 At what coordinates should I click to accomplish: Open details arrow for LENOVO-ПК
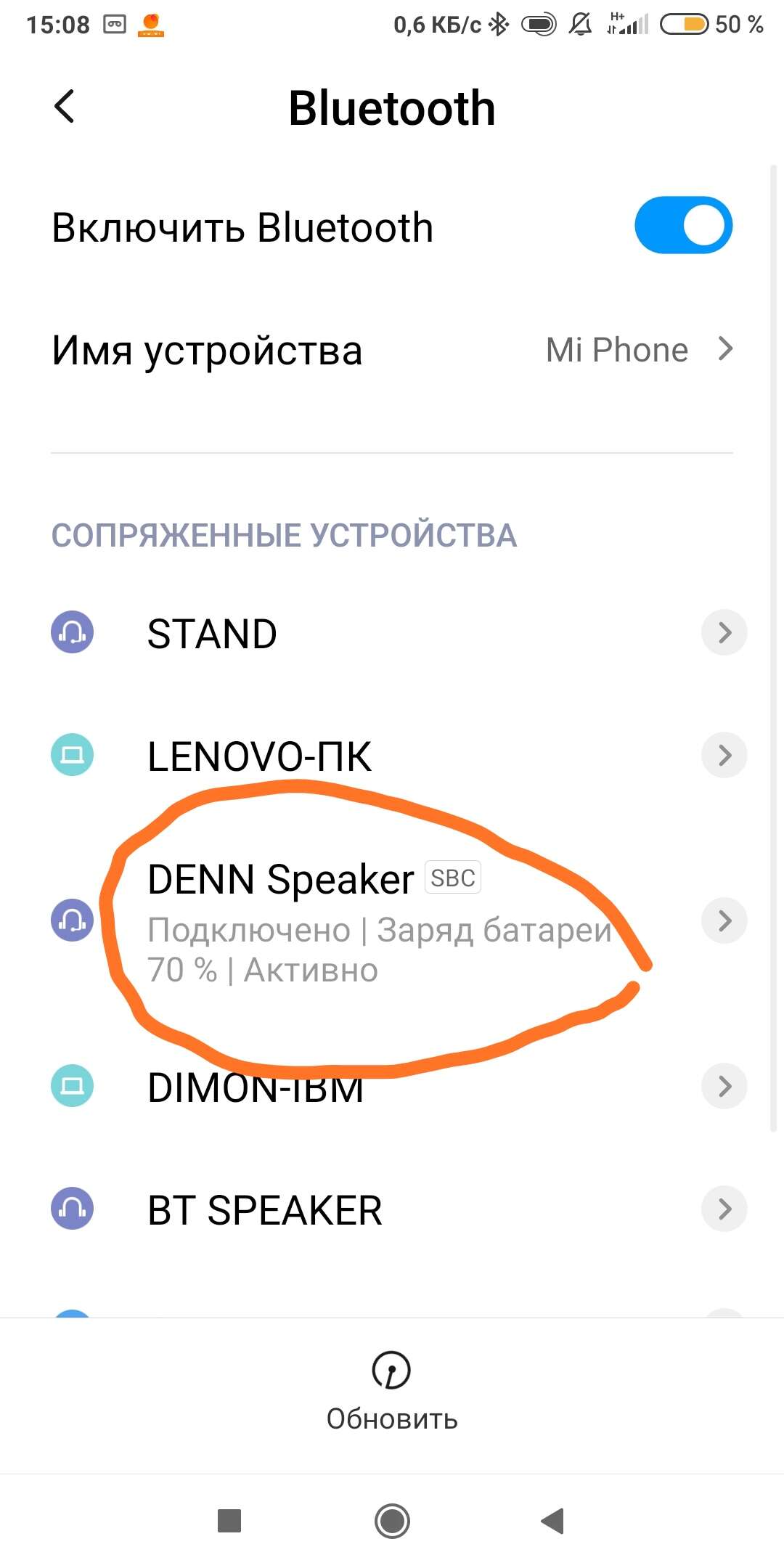(724, 756)
